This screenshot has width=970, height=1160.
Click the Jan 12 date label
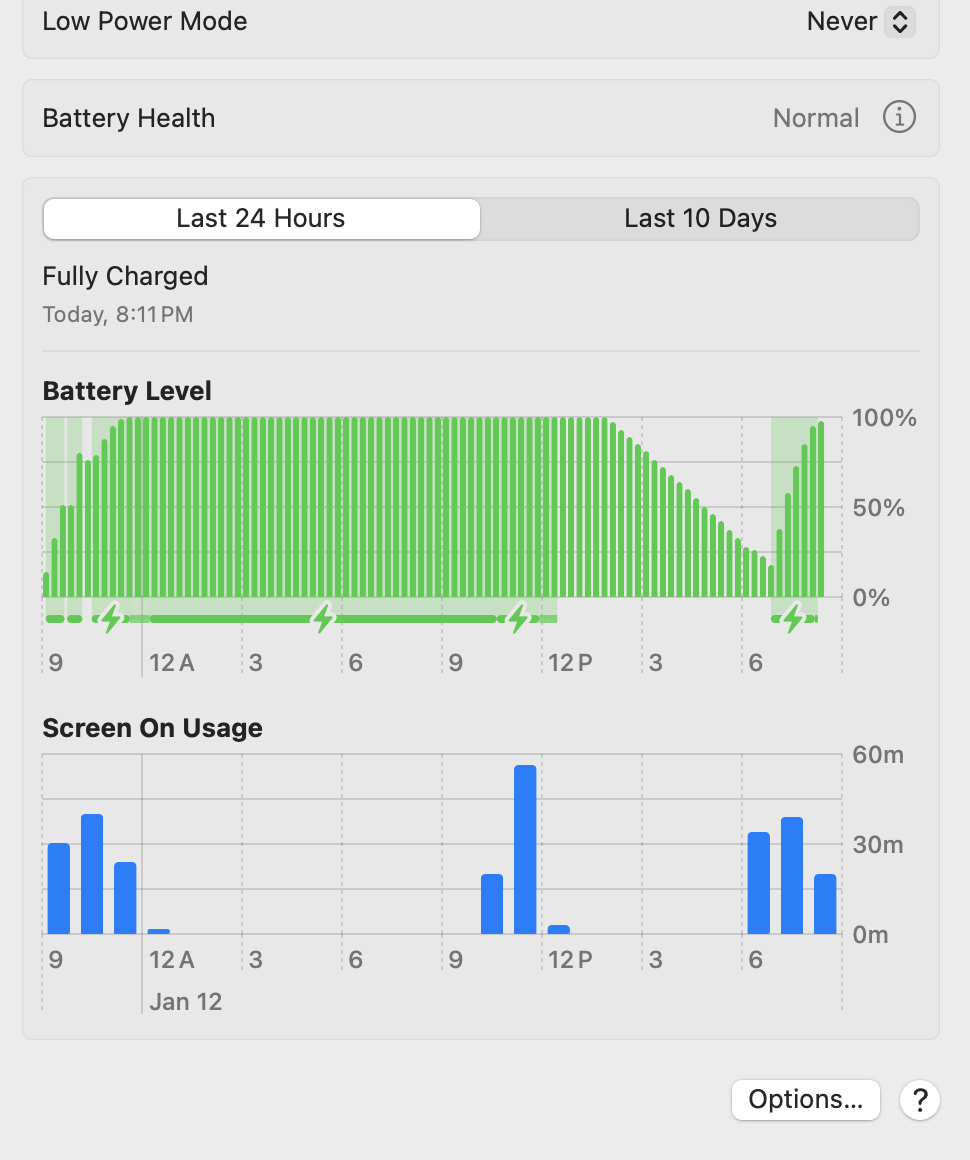pyautogui.click(x=185, y=1001)
